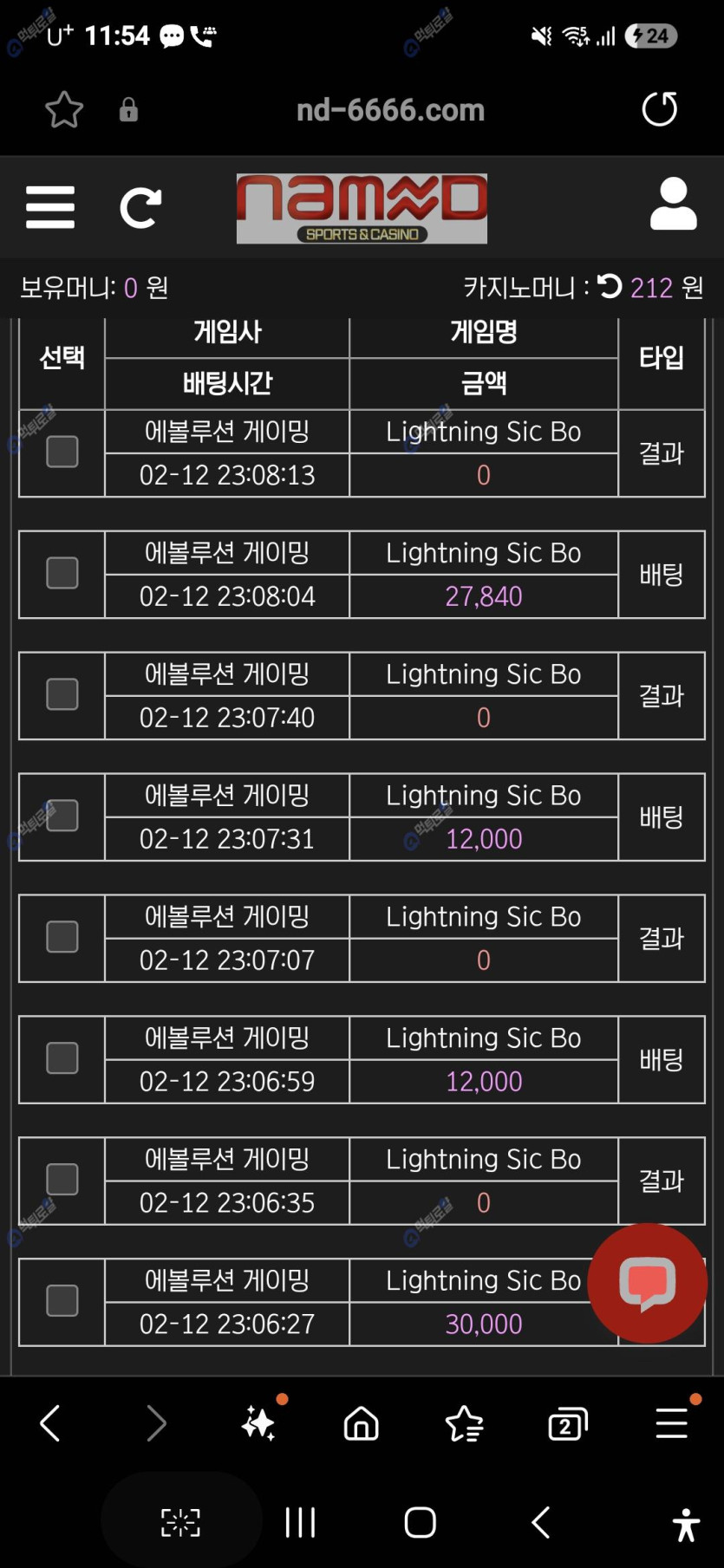
Task: Reload the page from the address bar
Action: point(660,109)
